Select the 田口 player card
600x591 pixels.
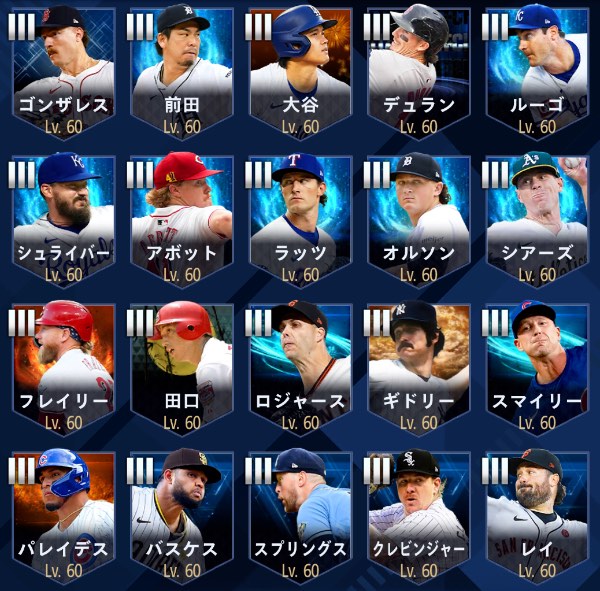pos(181,368)
